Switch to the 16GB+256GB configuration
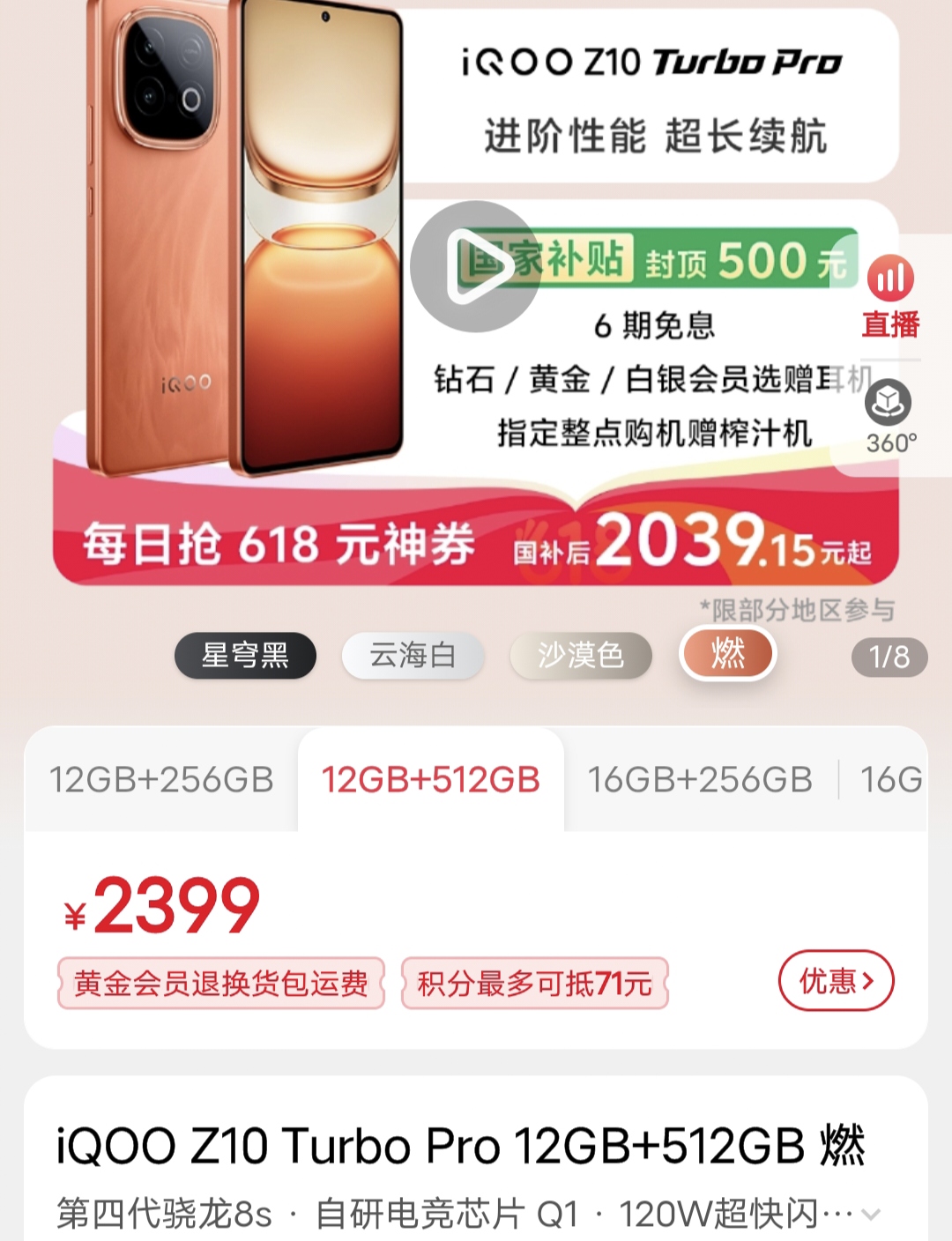The image size is (952, 1241). [x=700, y=780]
